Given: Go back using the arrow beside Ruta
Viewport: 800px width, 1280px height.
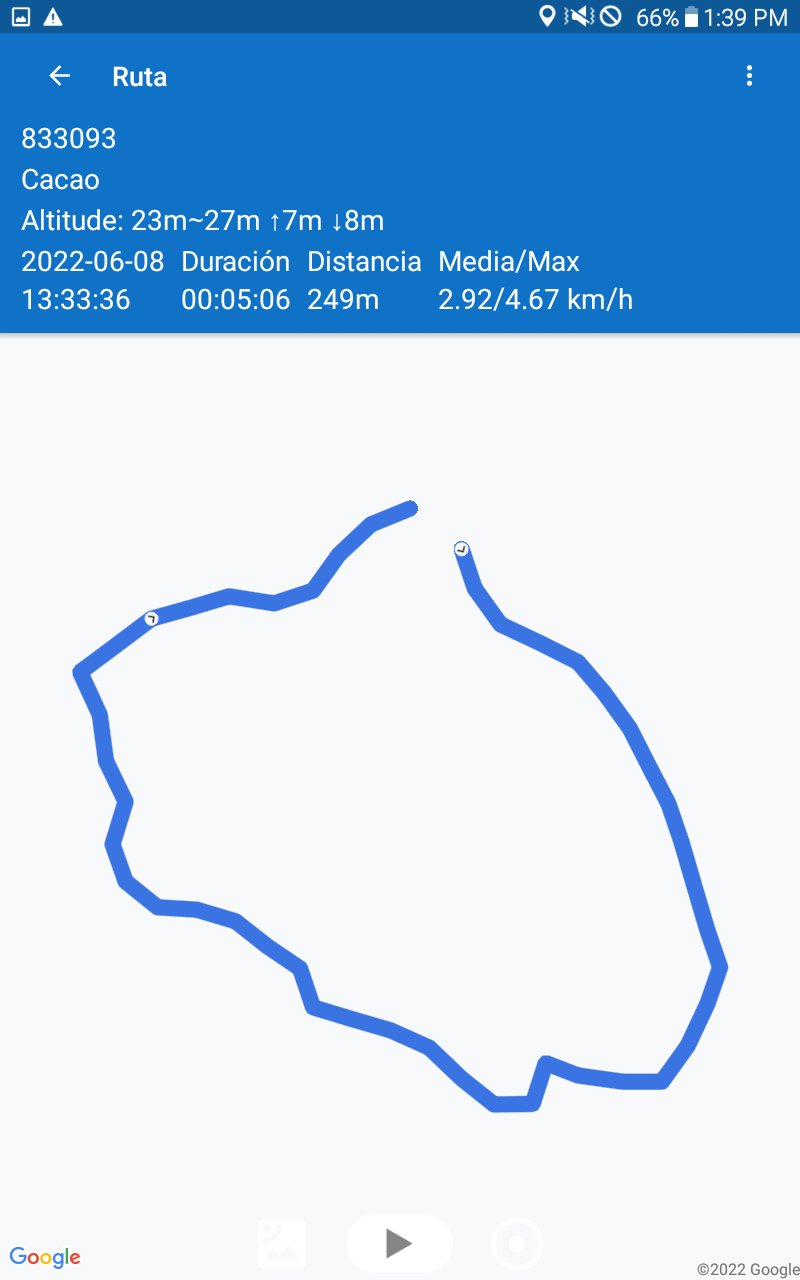Looking at the screenshot, I should click(x=60, y=76).
